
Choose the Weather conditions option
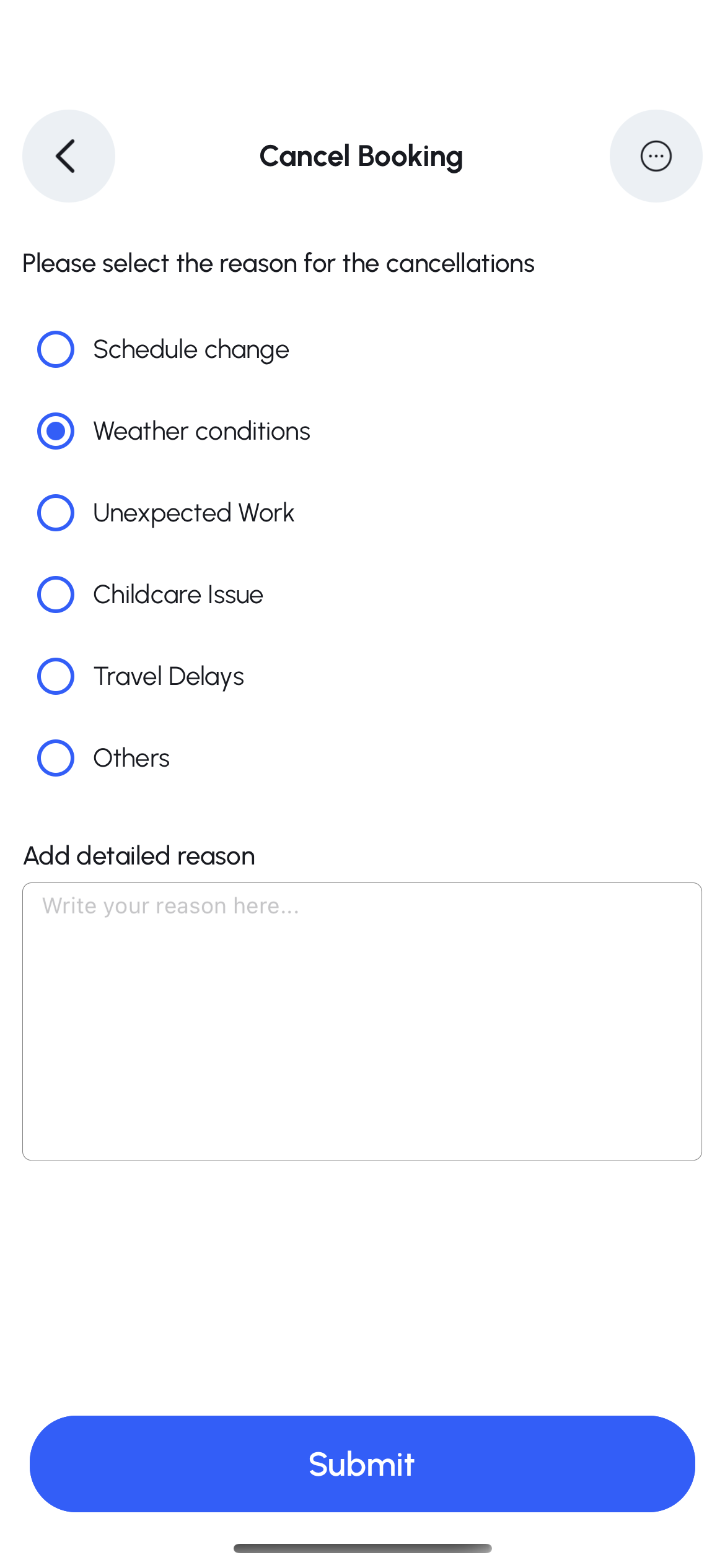point(56,431)
